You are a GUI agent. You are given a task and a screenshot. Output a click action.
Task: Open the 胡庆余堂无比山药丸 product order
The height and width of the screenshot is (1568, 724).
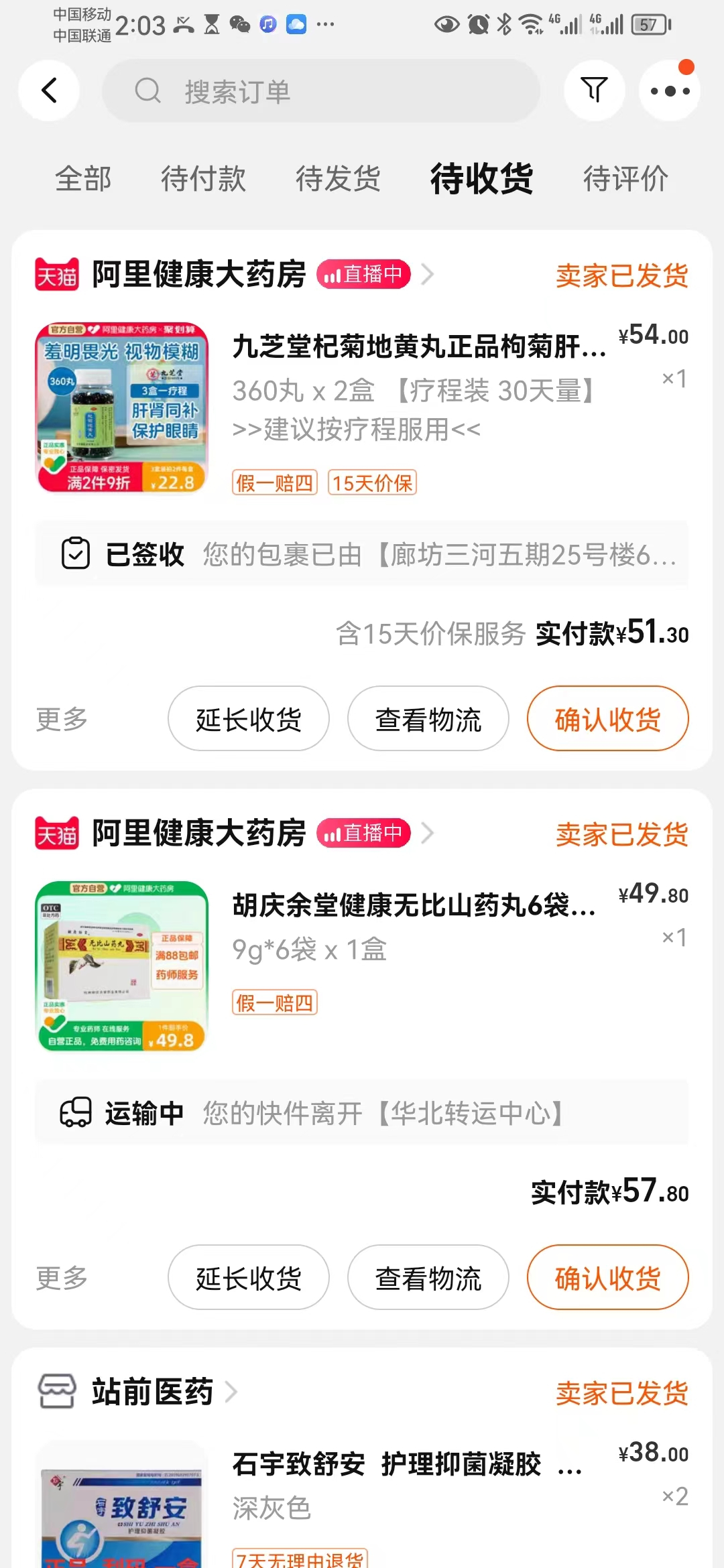pyautogui.click(x=413, y=906)
